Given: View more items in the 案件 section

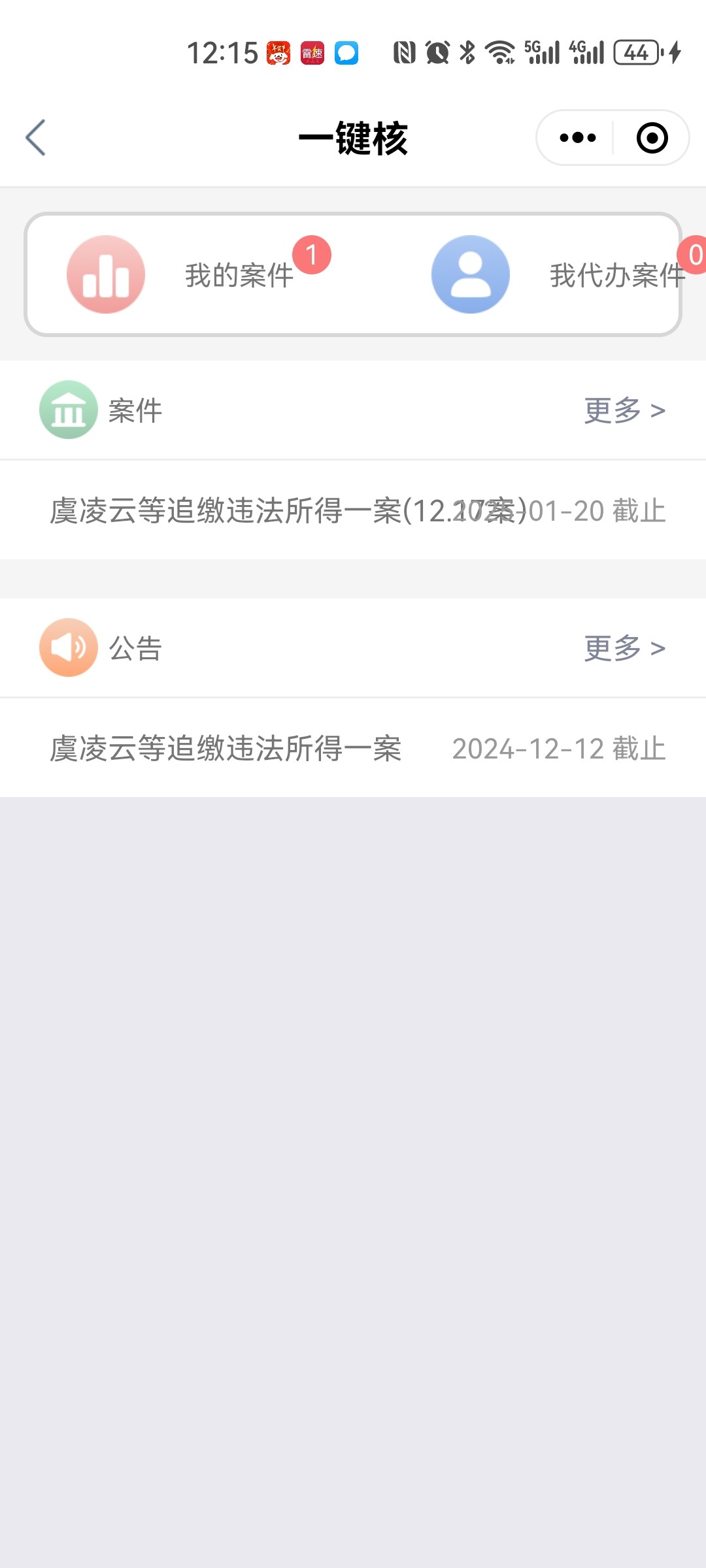Looking at the screenshot, I should pos(625,410).
